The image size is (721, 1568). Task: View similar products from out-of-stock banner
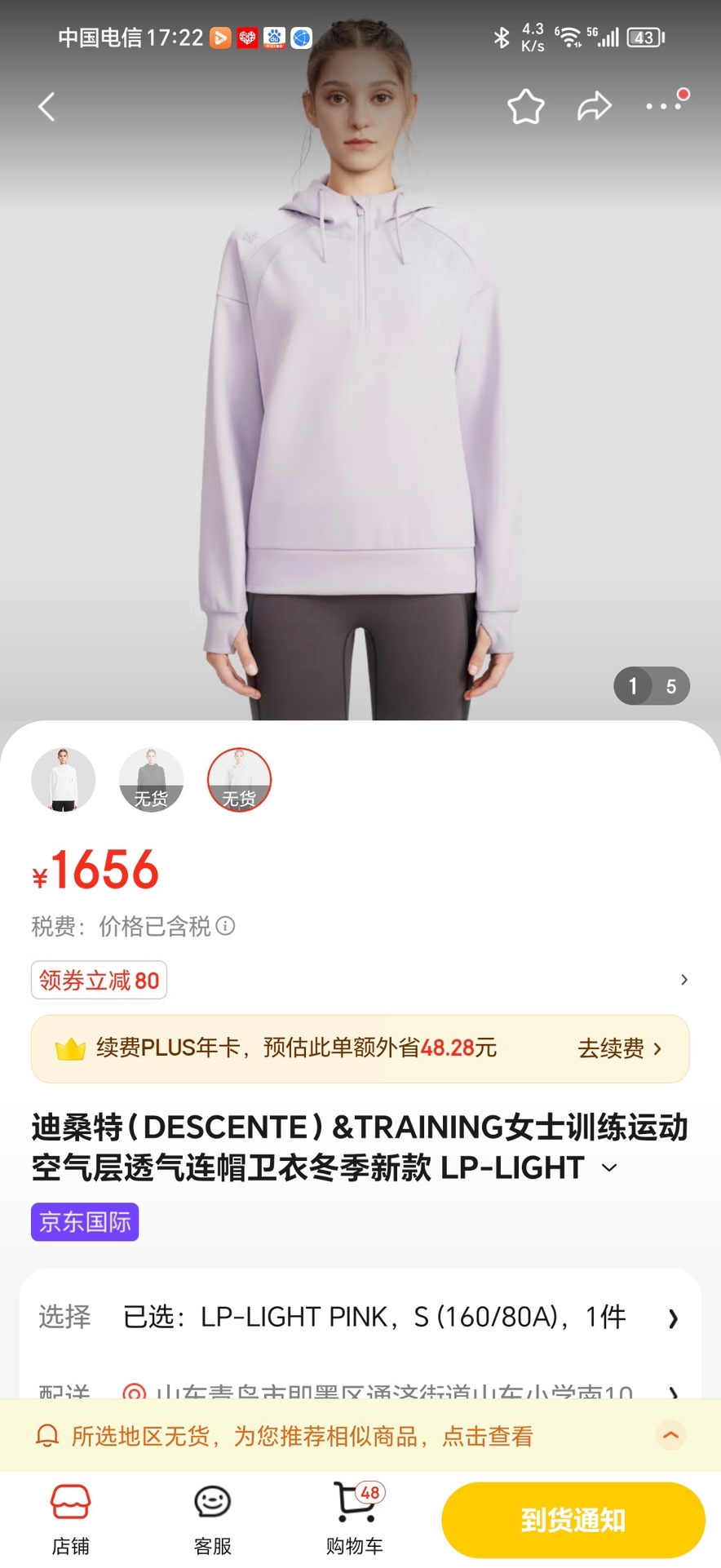coord(302,1436)
